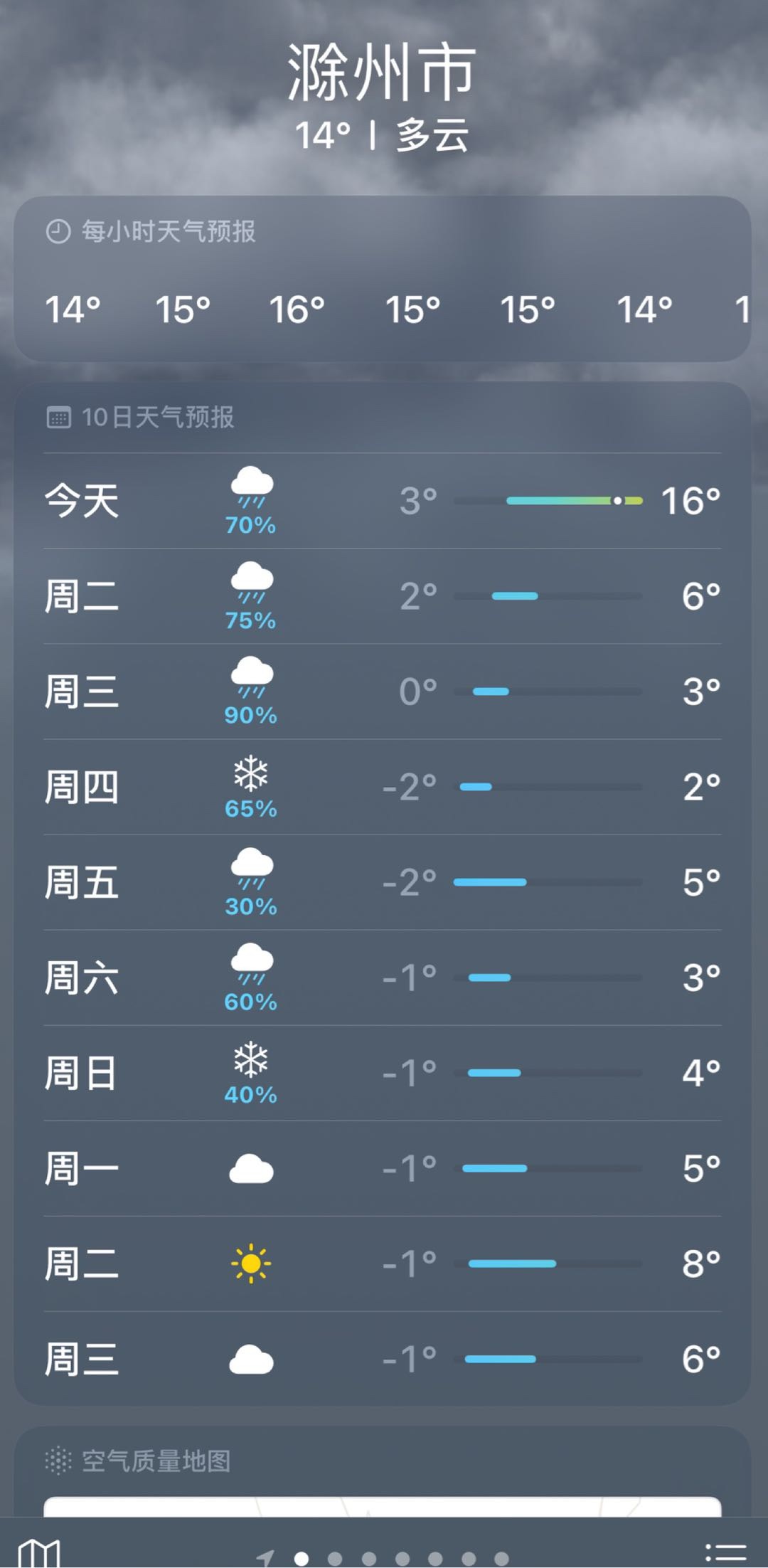
Task: Open the 周日 forecast row
Action: pos(383,1073)
